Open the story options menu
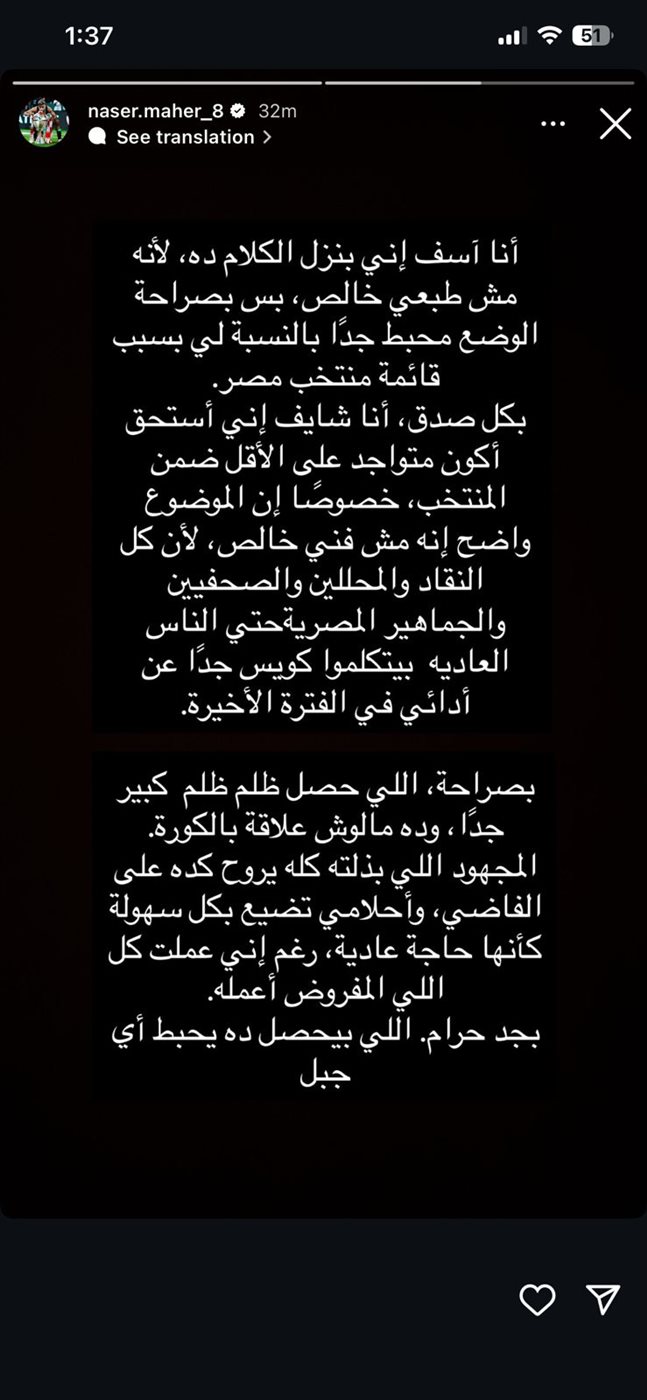Screen dimensions: 647x1400 point(552,124)
